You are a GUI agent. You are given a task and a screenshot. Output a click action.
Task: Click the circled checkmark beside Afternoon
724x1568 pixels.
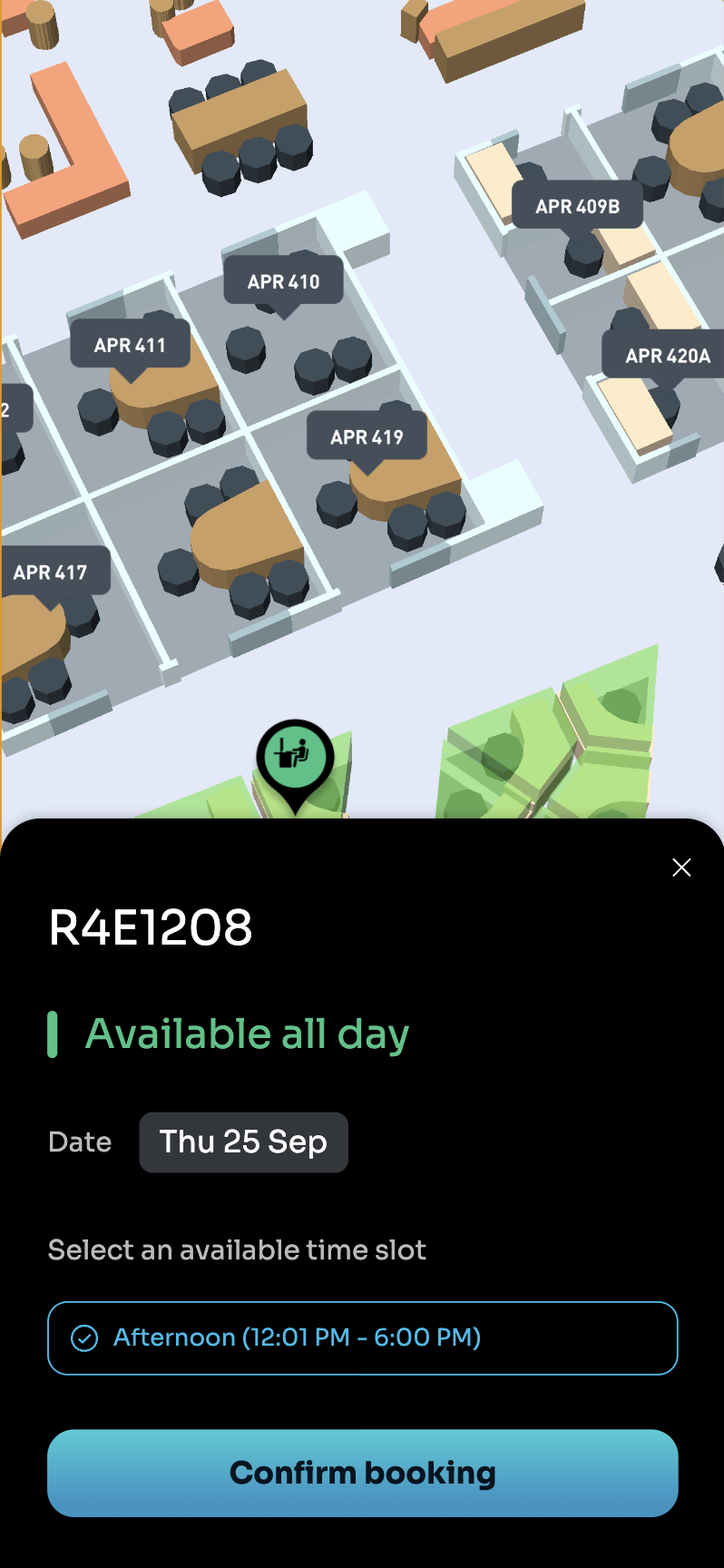click(x=83, y=1338)
